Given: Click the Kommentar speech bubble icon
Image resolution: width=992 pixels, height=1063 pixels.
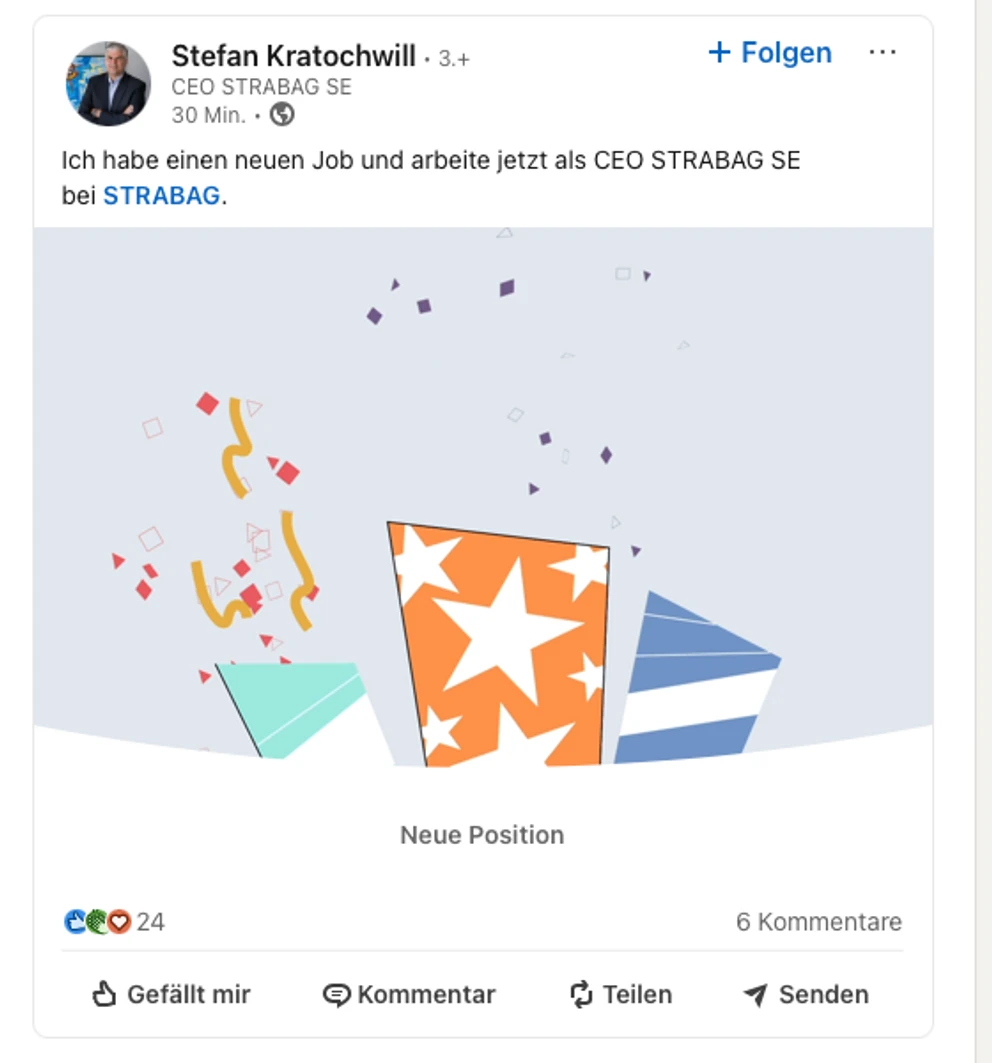Looking at the screenshot, I should 341,993.
